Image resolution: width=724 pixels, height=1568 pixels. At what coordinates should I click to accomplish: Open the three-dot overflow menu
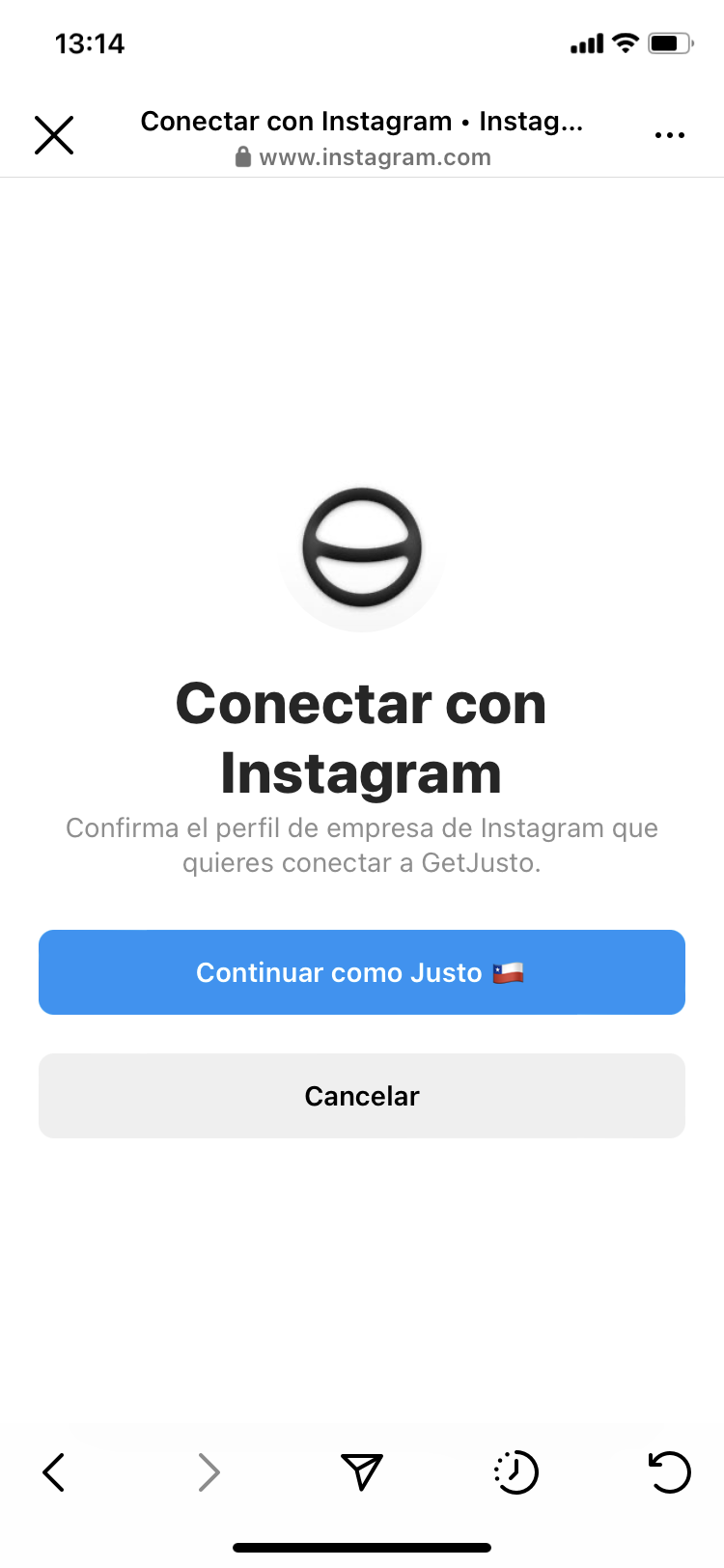pos(669,135)
